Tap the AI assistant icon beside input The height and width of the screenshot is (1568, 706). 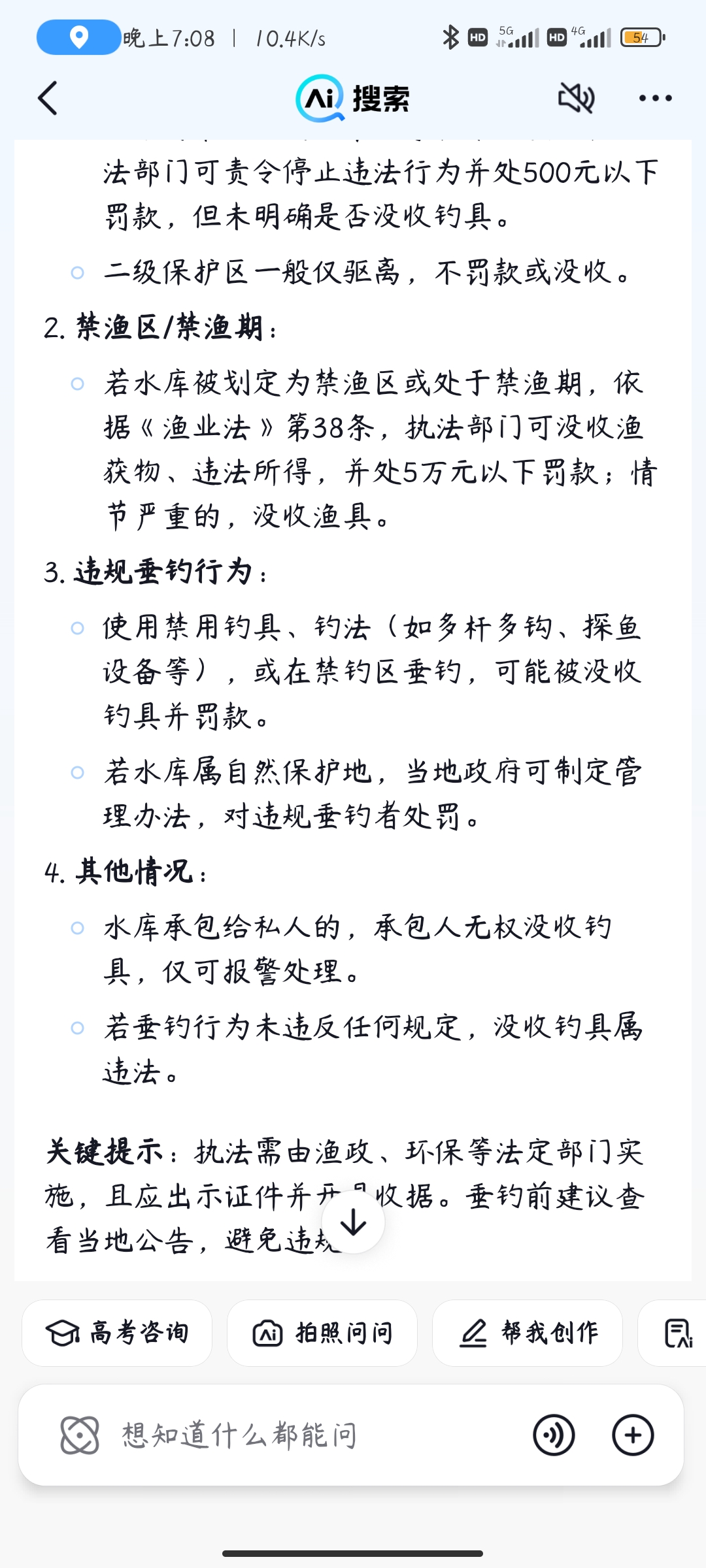(x=80, y=1435)
